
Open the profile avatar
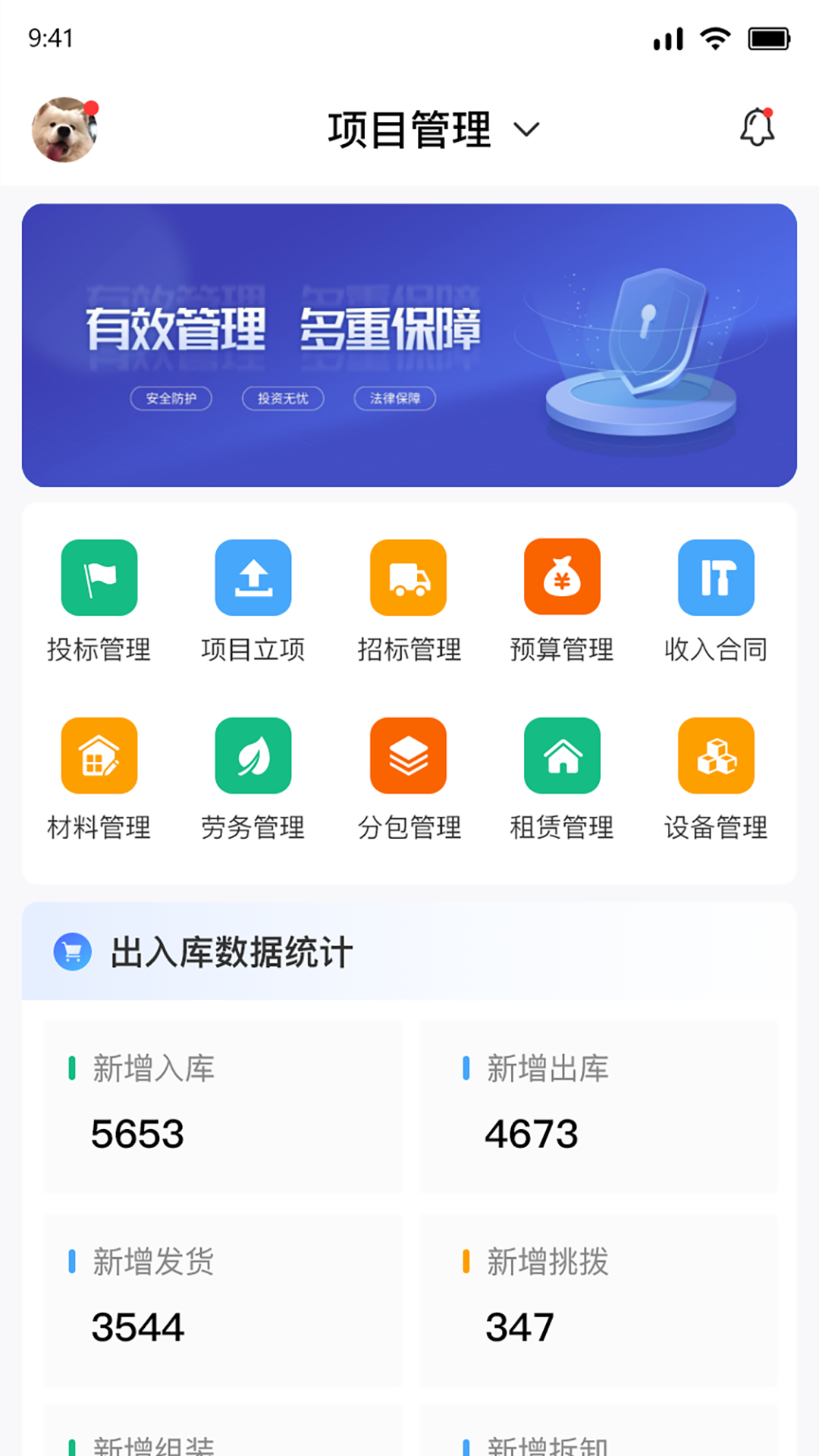tap(64, 130)
